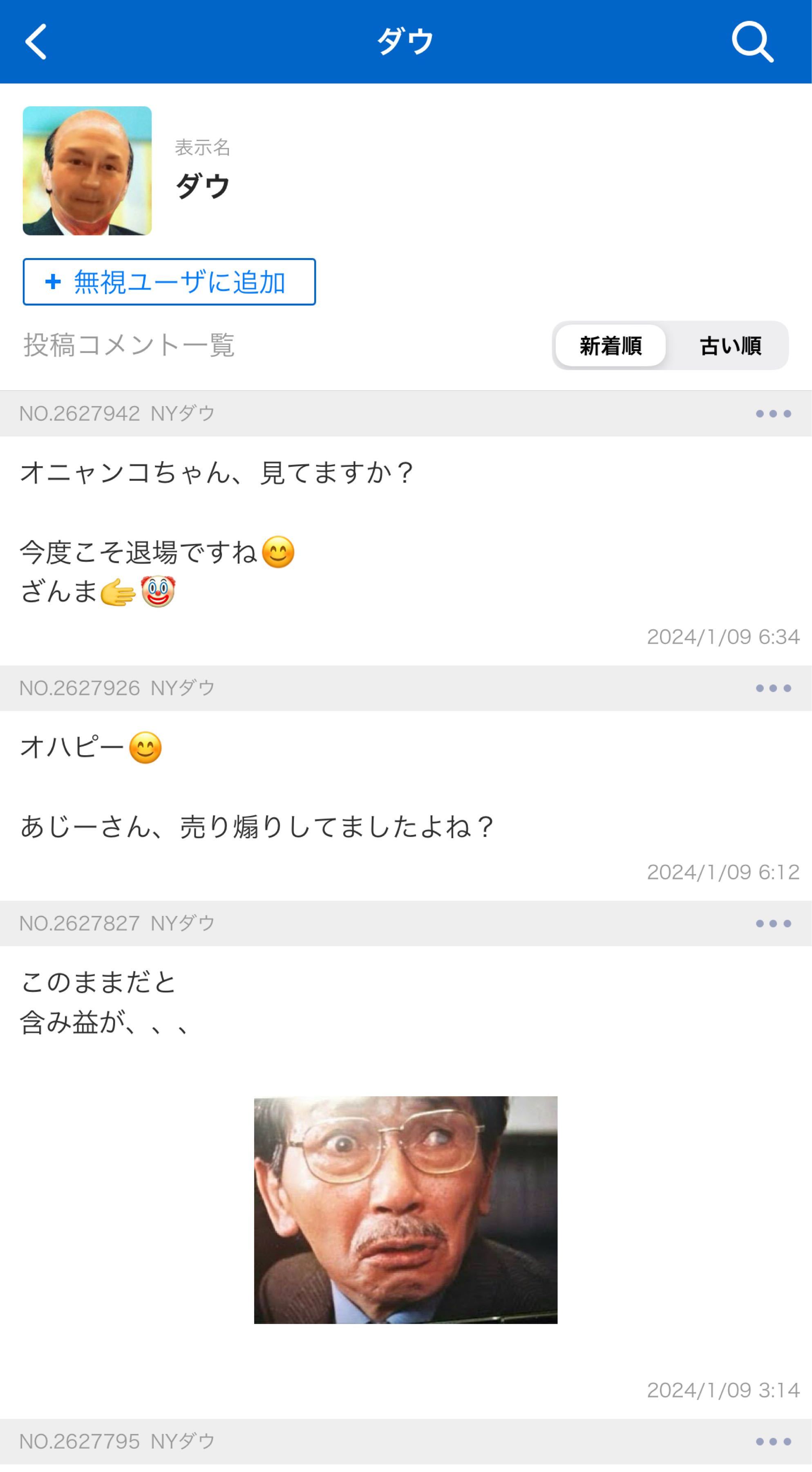Switch sorting to 古い順
Screen dimensions: 812x1472
click(731, 345)
